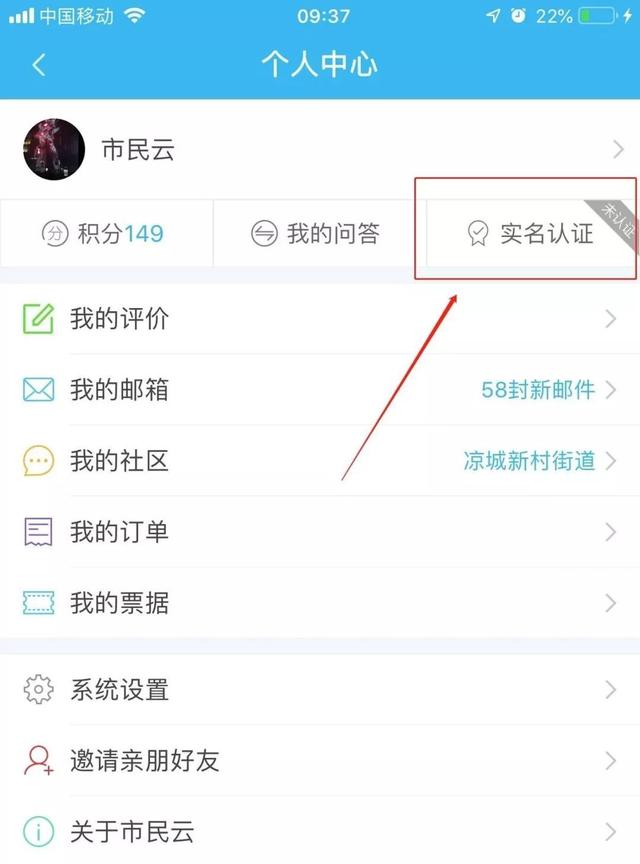The width and height of the screenshot is (640, 864).
Task: Open 我的评价 row
Action: 320,319
